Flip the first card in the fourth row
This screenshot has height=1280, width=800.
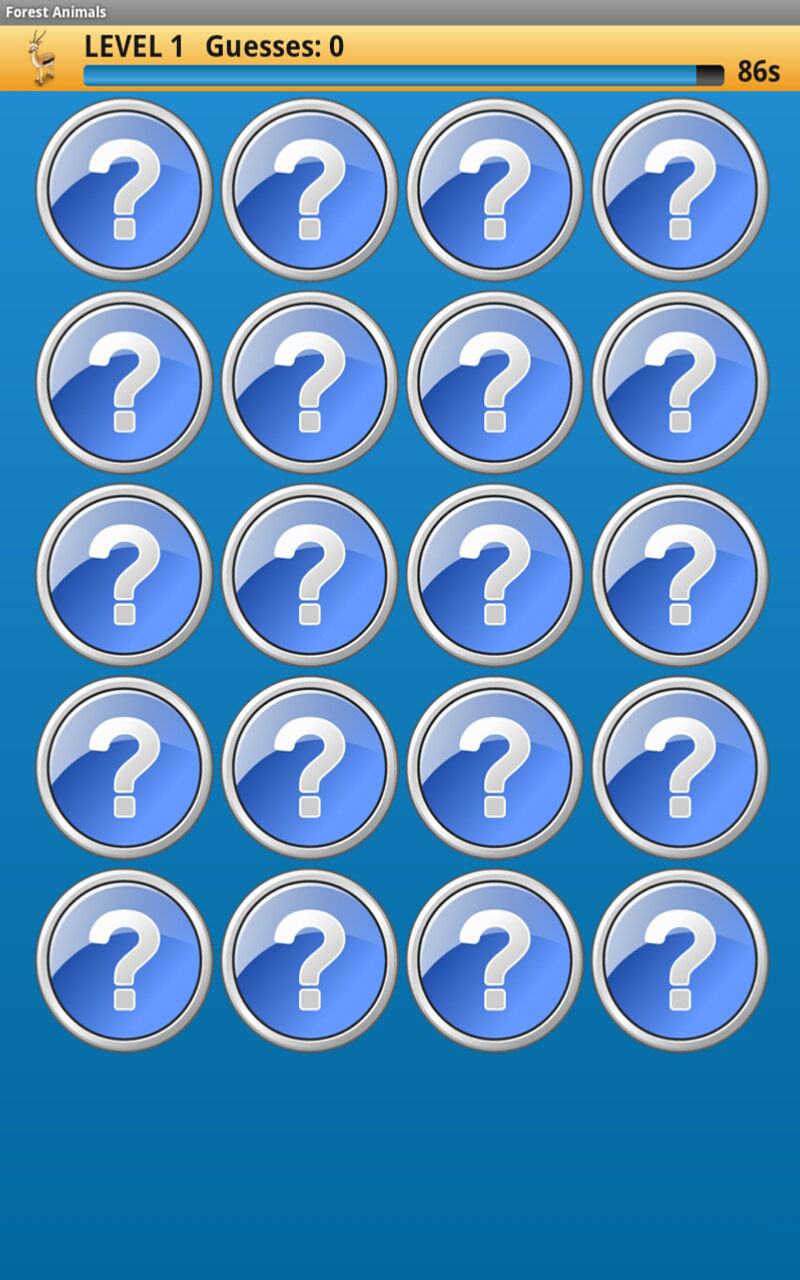click(x=124, y=766)
